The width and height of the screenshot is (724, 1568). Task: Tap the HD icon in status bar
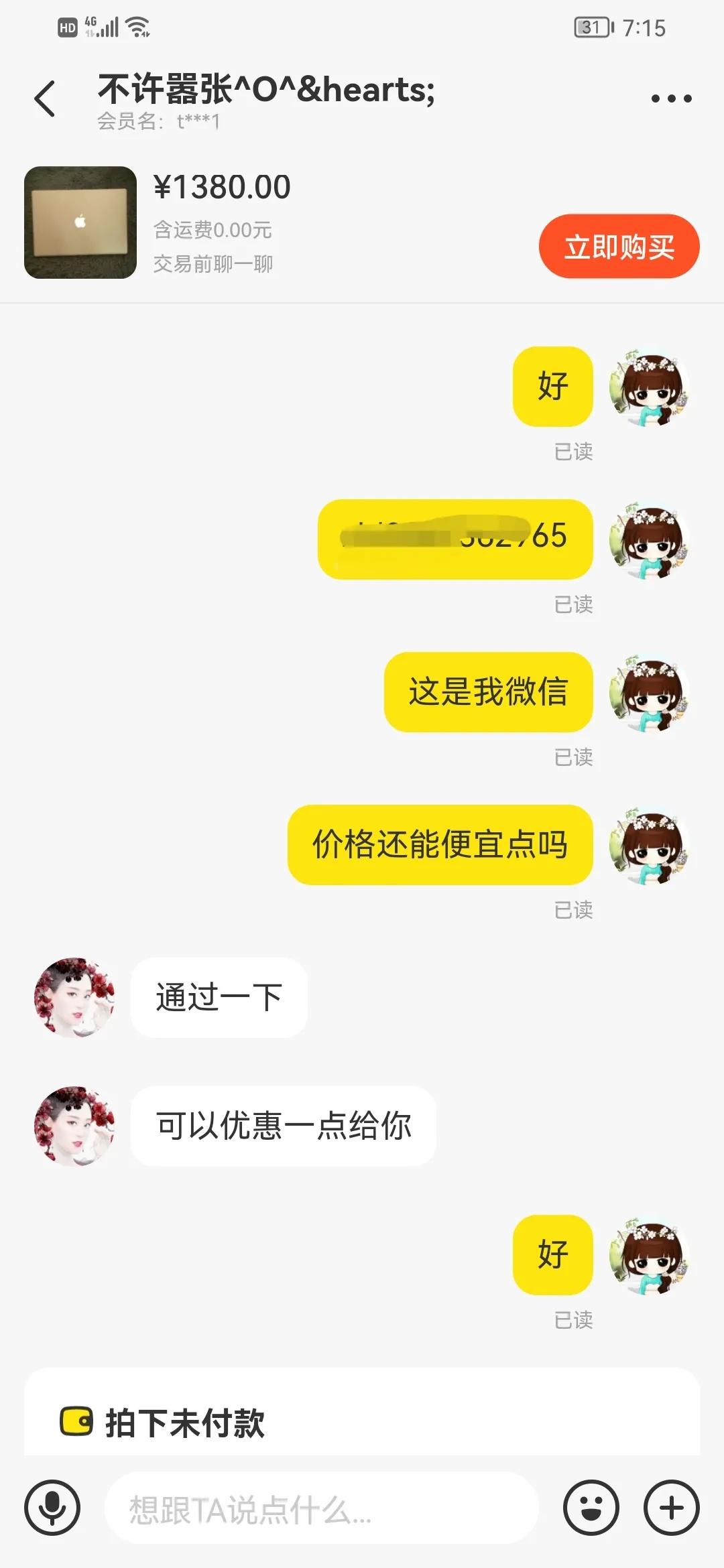67,27
